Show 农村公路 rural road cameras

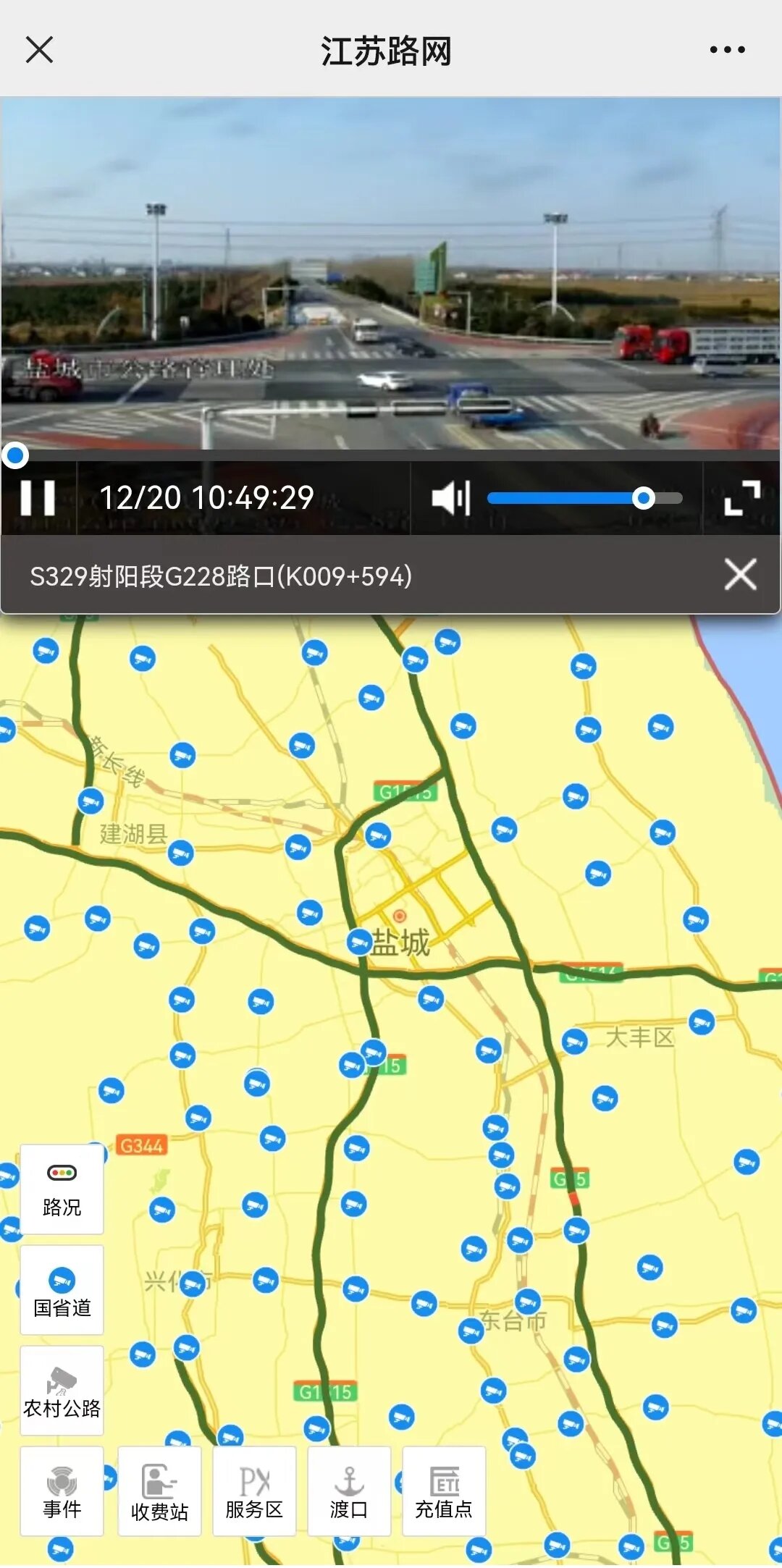(x=62, y=1391)
